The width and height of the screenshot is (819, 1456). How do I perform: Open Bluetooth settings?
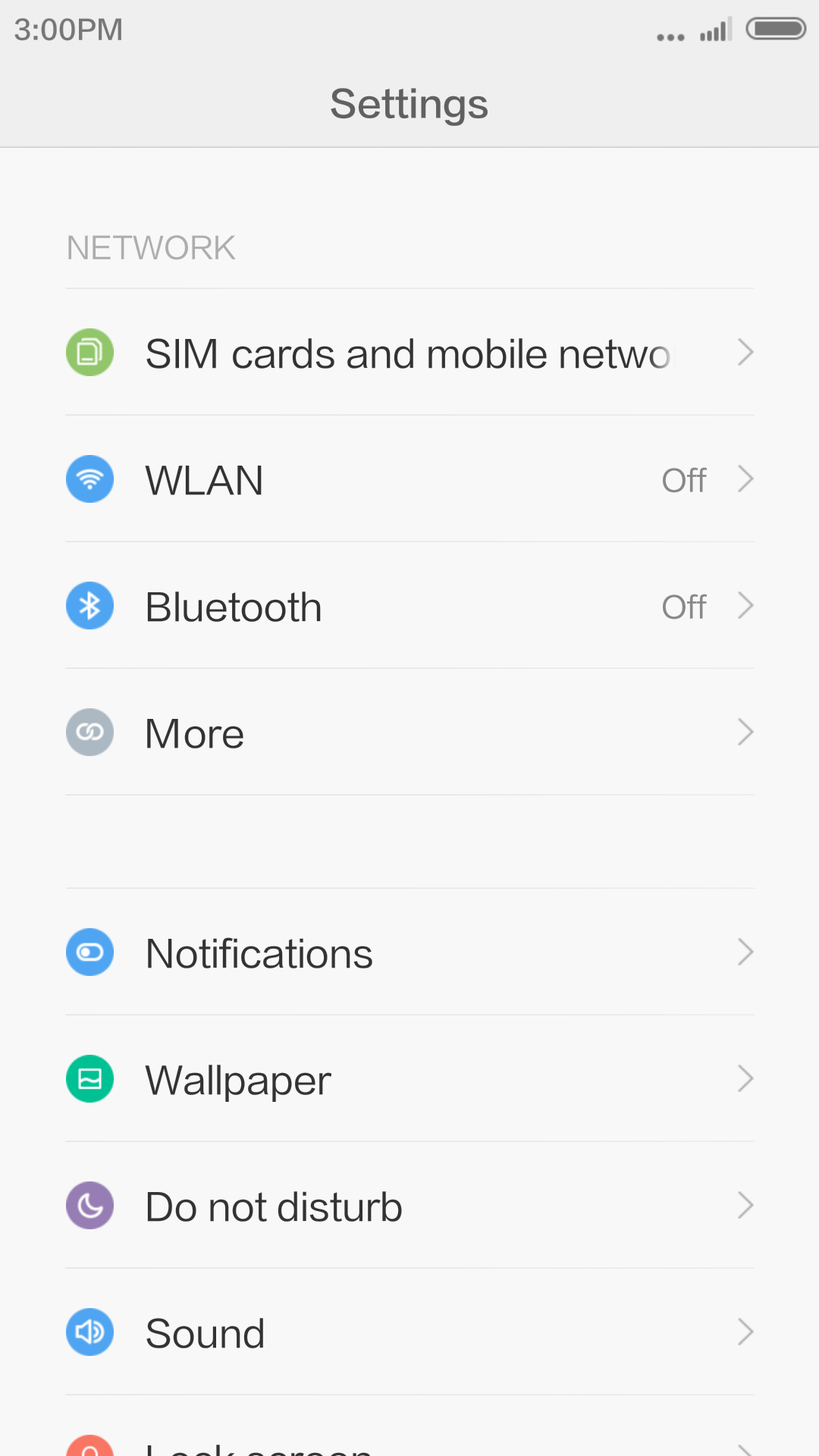(x=409, y=606)
